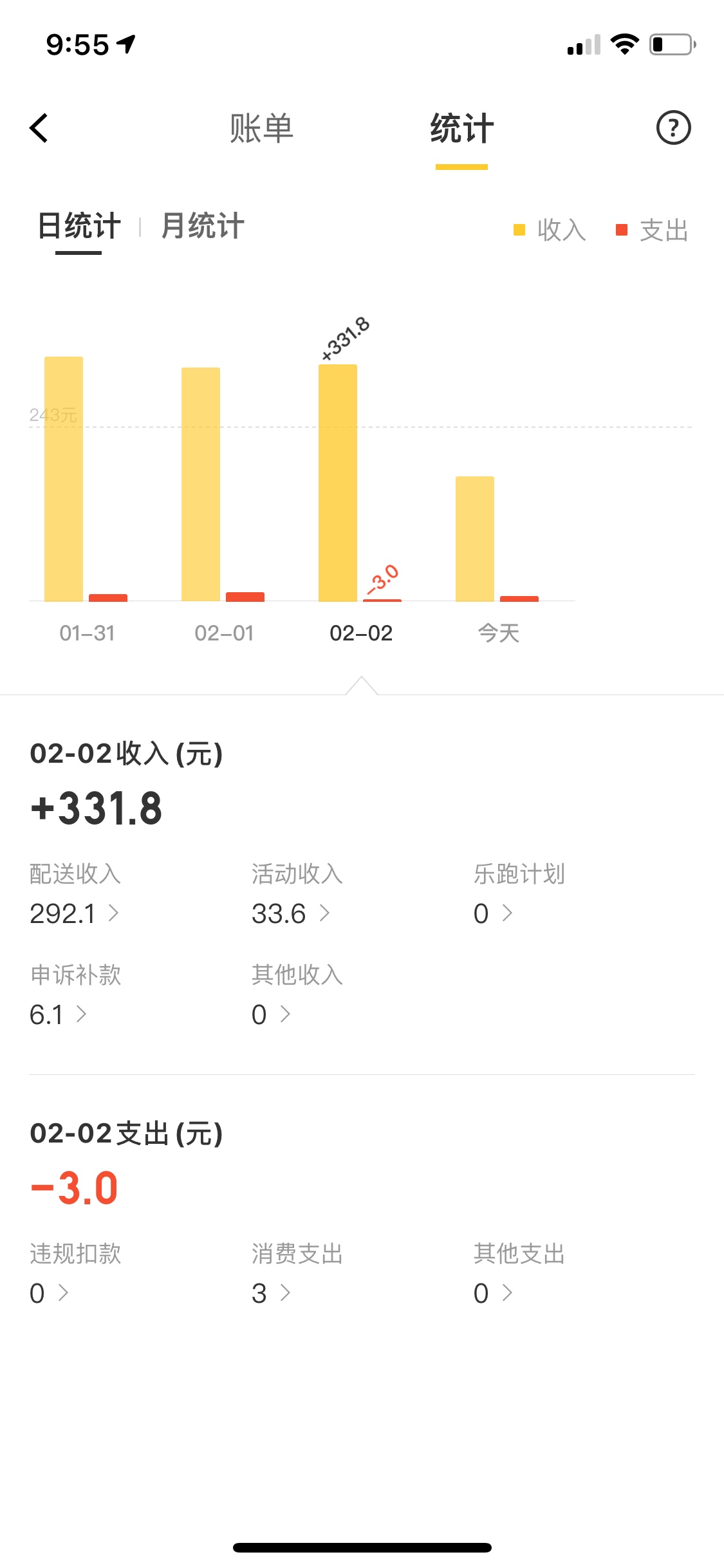
Task: Switch to the 账单 tab
Action: point(261,128)
